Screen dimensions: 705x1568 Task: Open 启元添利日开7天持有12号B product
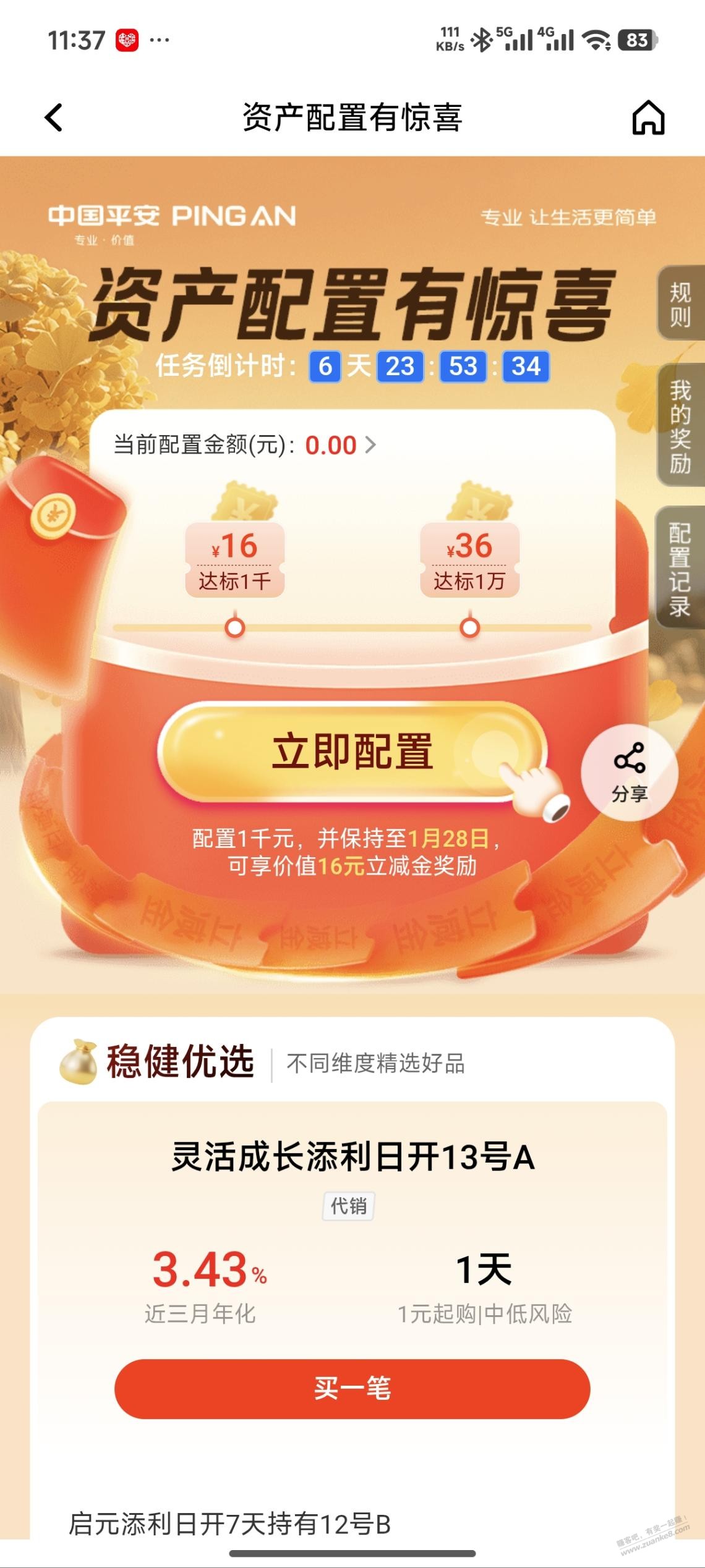[229, 1524]
